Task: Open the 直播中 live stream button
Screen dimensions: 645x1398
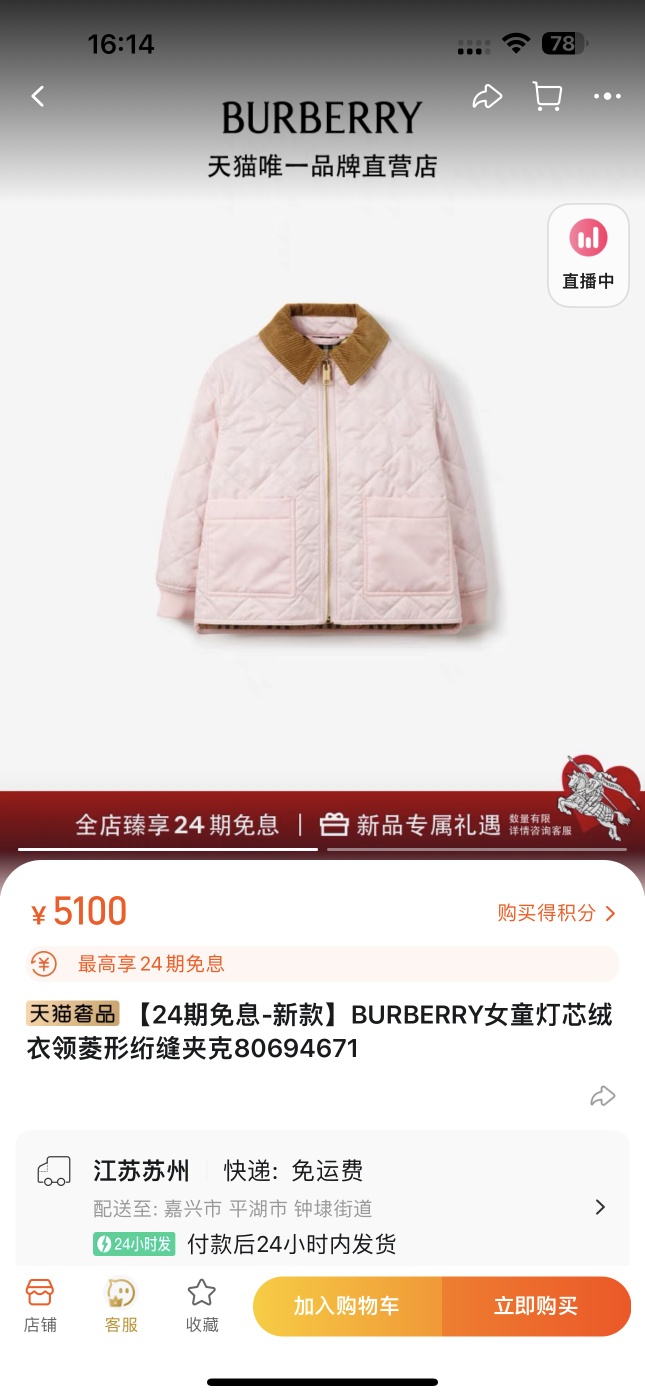Action: [x=588, y=255]
